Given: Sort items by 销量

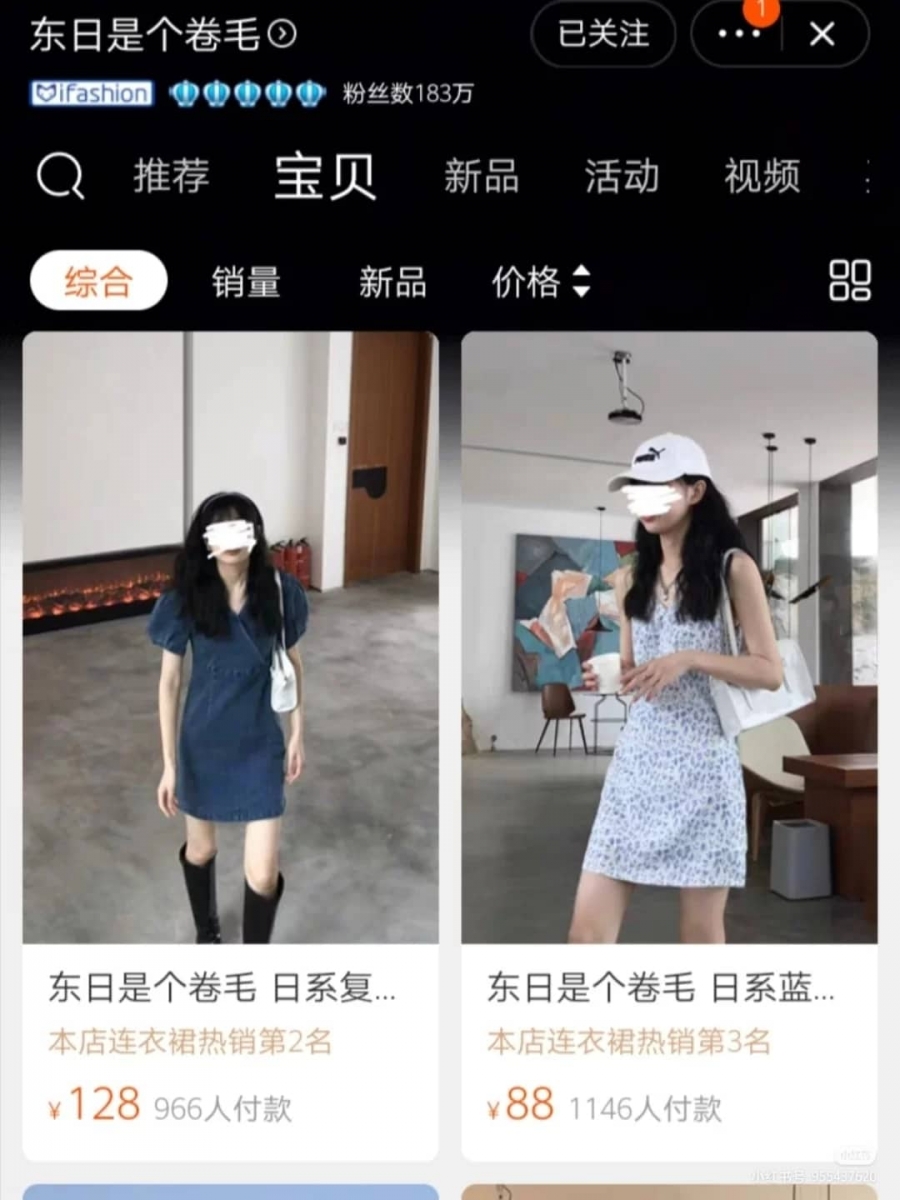Looking at the screenshot, I should tap(246, 282).
